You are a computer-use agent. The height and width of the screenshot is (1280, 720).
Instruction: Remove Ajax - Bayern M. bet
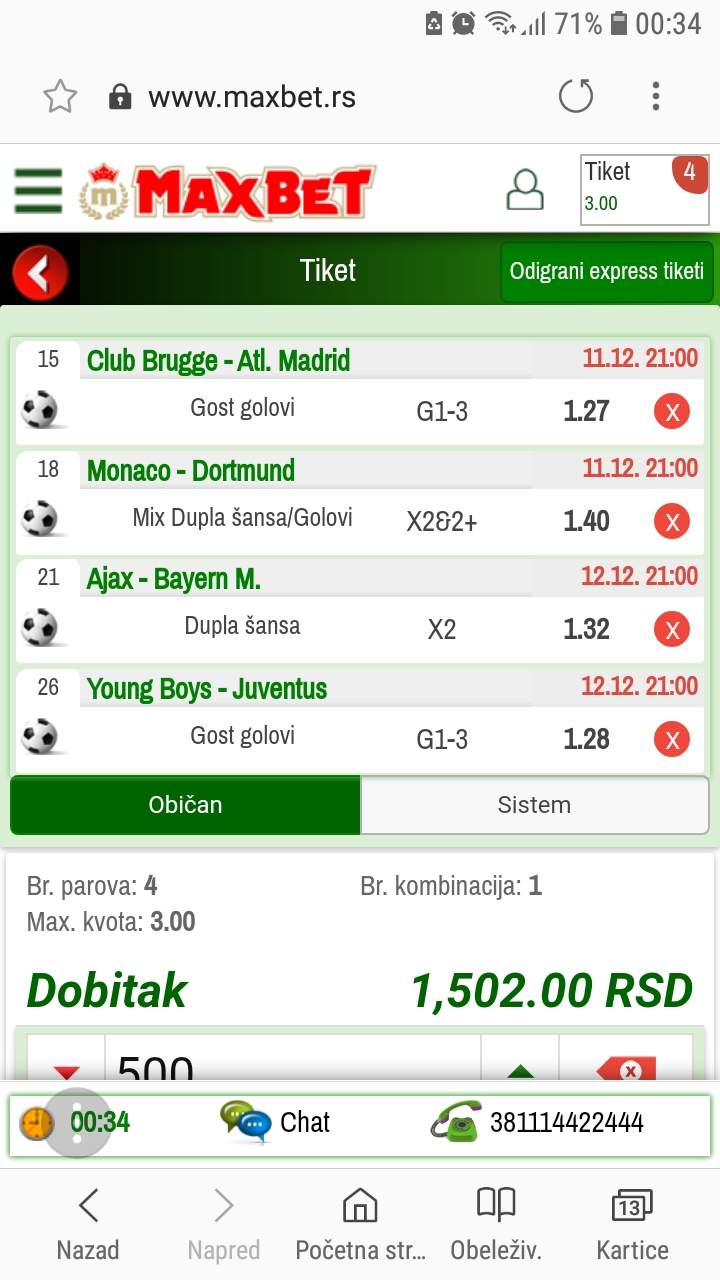672,629
